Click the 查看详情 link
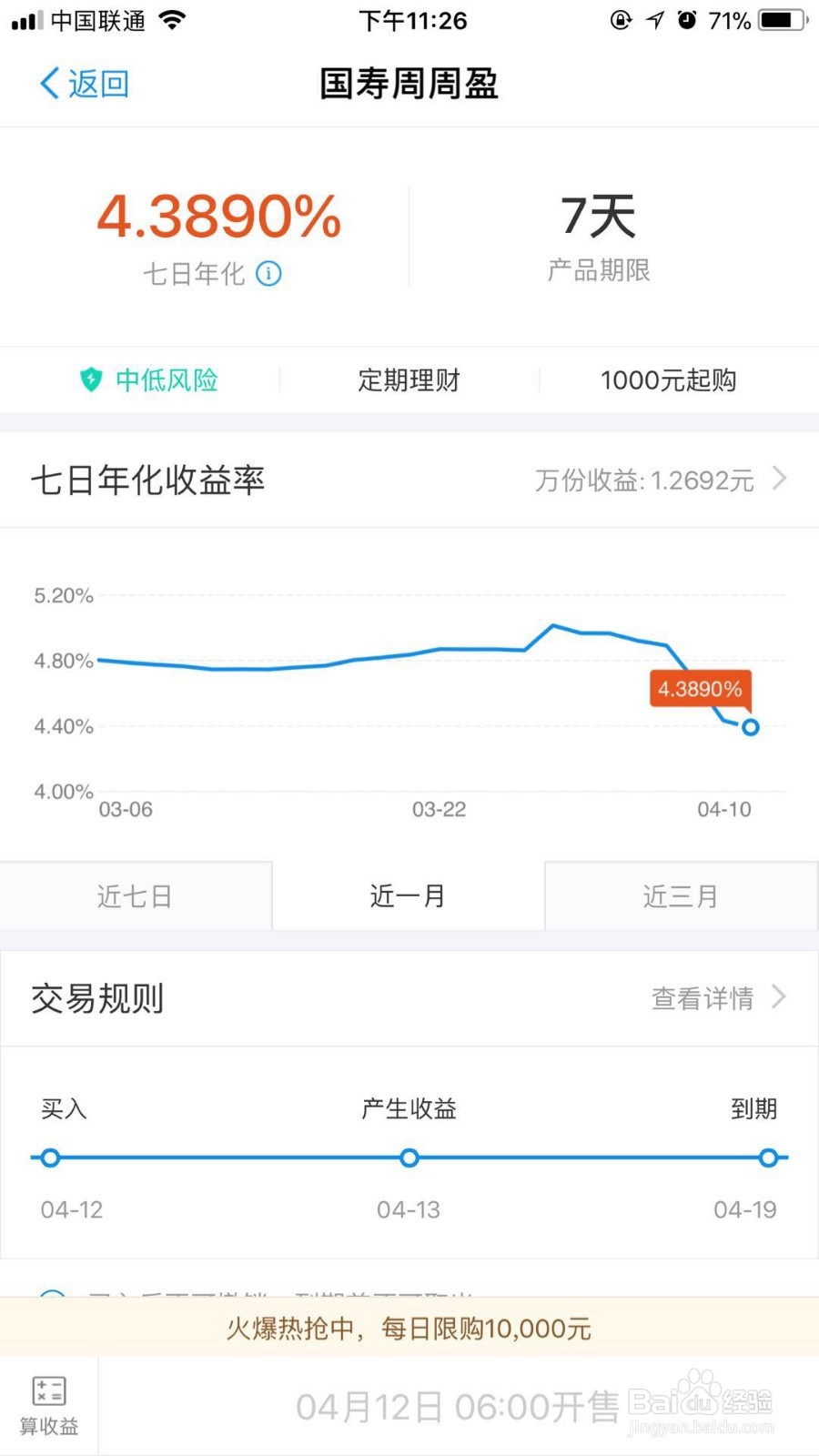819x1456 pixels. [701, 998]
